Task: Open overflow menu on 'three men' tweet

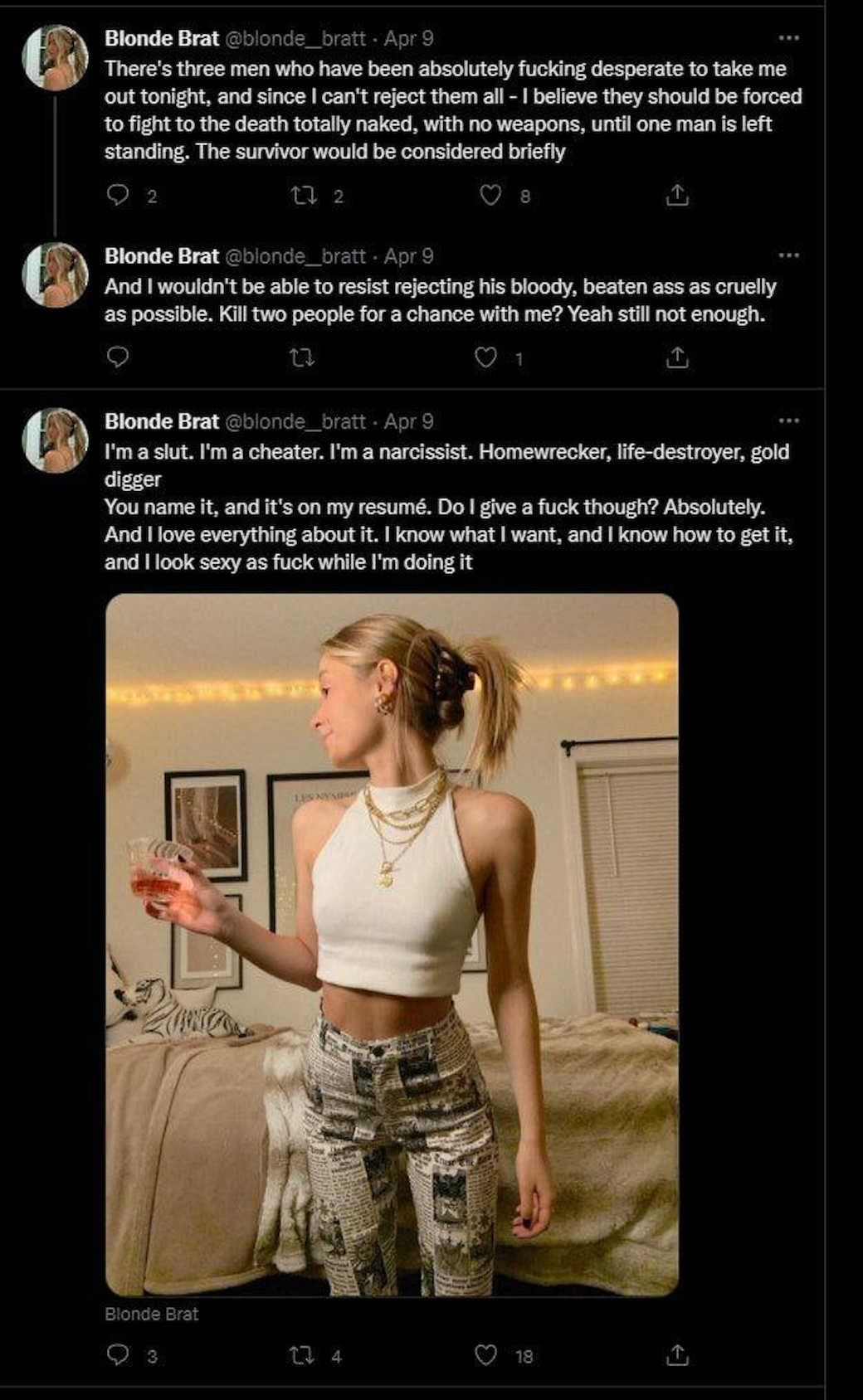Action: pyautogui.click(x=788, y=38)
